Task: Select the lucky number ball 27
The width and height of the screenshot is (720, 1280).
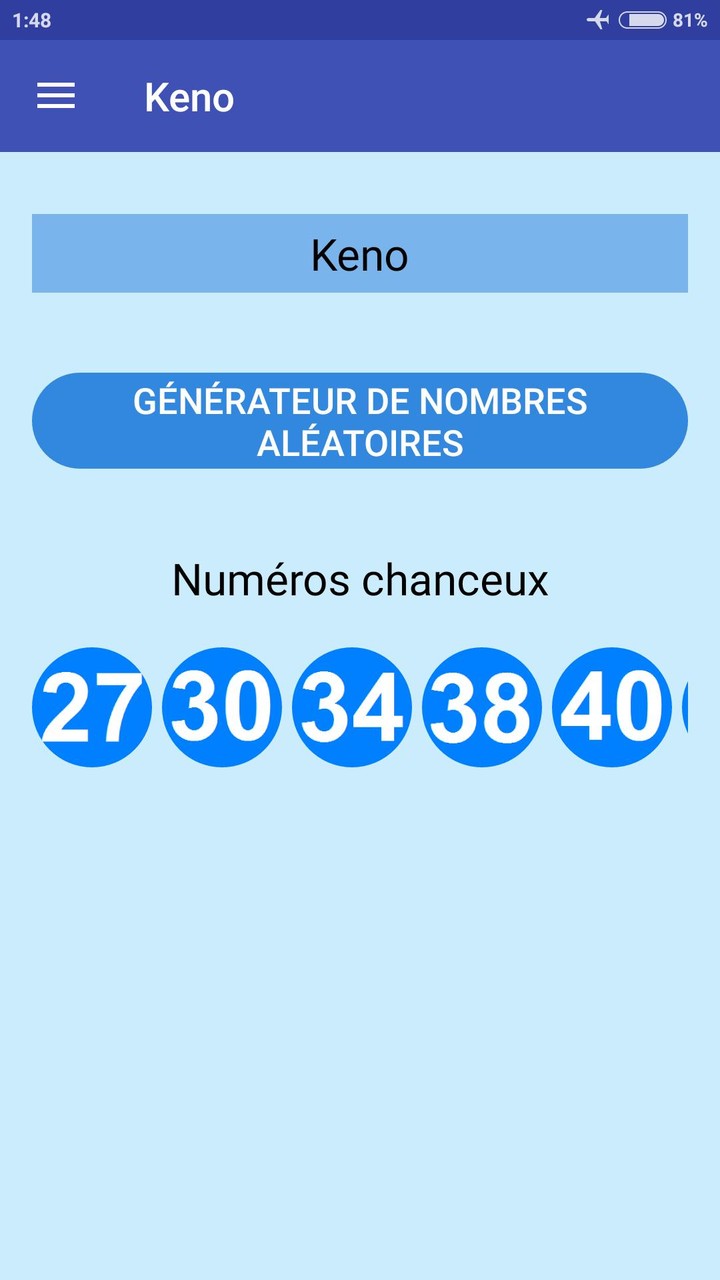Action: (92, 707)
